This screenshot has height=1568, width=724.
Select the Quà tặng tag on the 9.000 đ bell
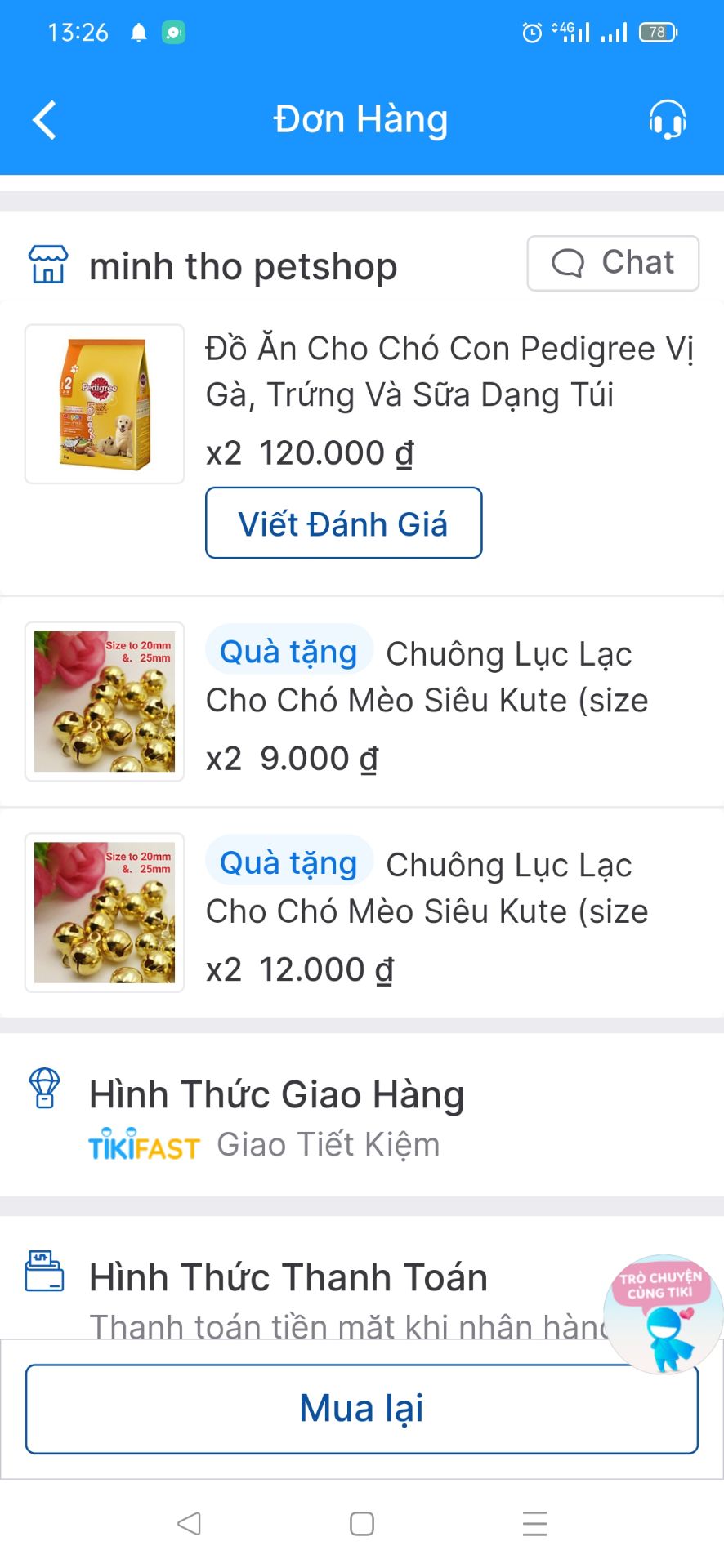pyautogui.click(x=289, y=651)
